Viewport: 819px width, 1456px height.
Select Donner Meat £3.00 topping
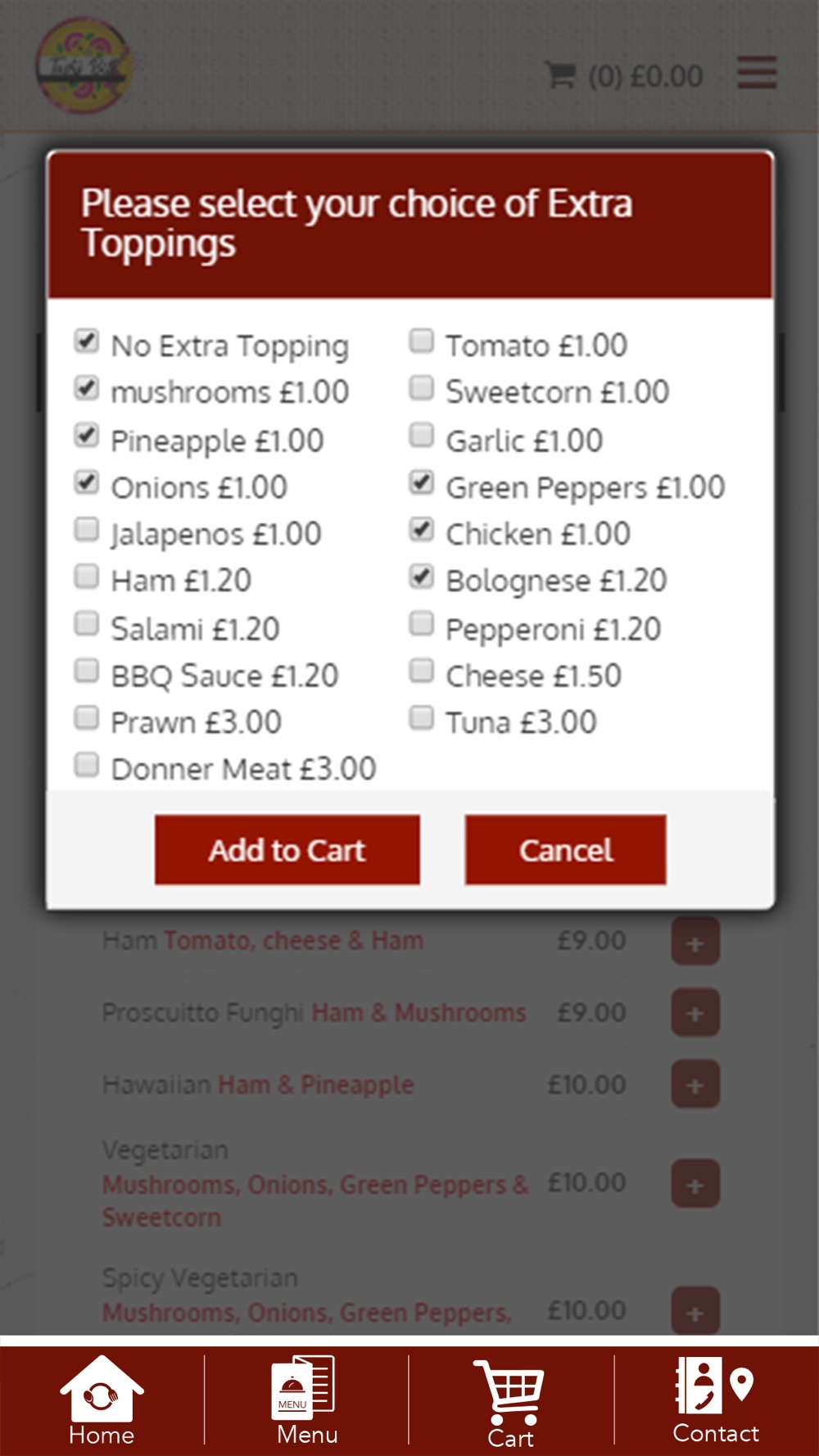(x=87, y=765)
